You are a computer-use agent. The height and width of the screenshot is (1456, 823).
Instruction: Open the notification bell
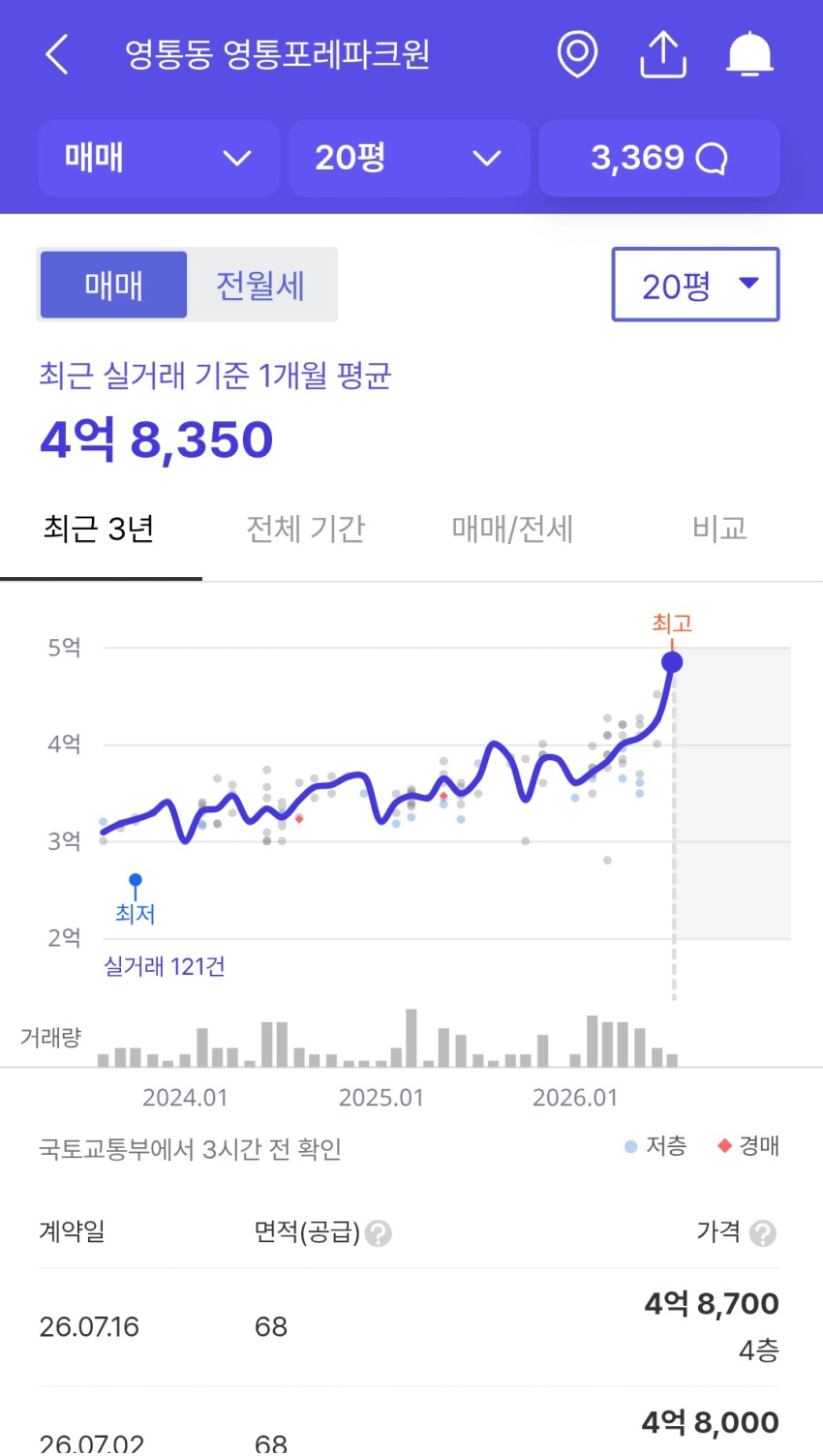click(749, 54)
